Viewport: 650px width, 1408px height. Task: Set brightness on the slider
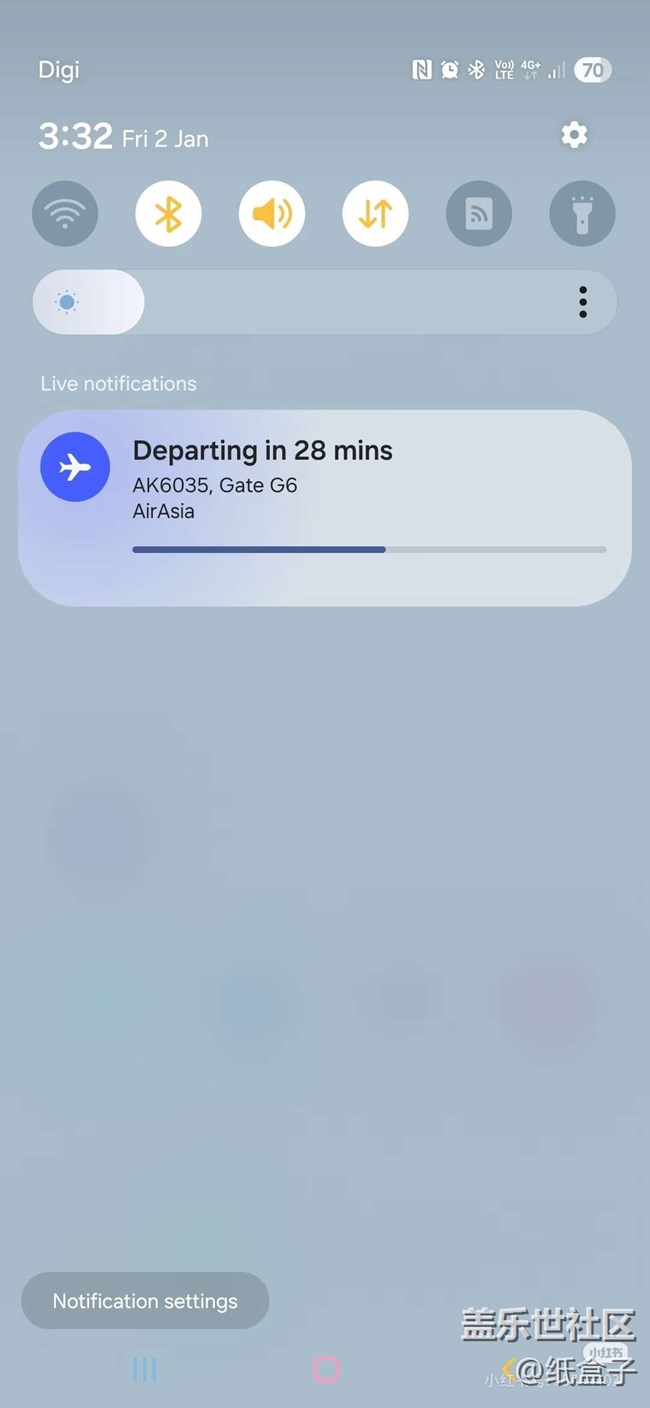[300, 302]
